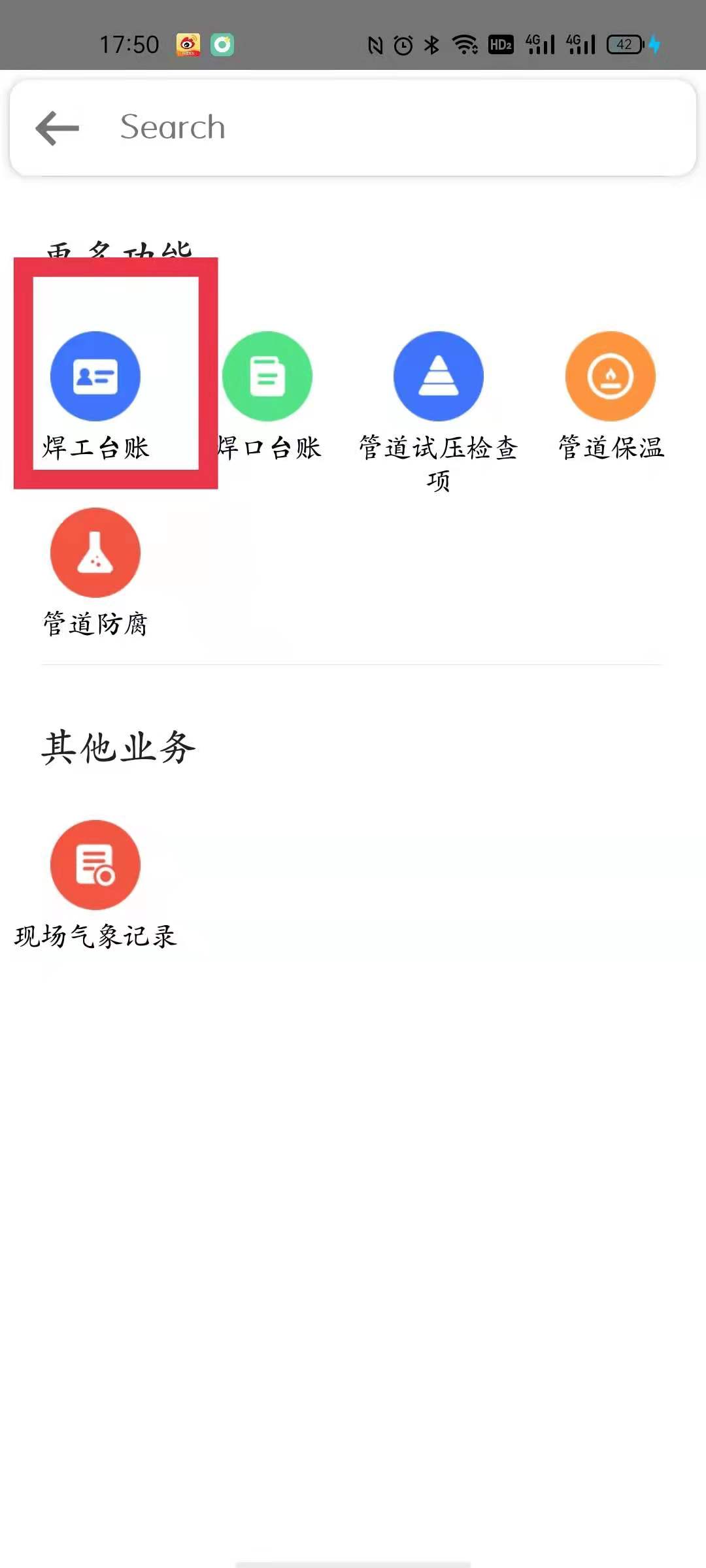Tap the green document icon above 焊口台账
The width and height of the screenshot is (706, 1568).
coord(267,376)
